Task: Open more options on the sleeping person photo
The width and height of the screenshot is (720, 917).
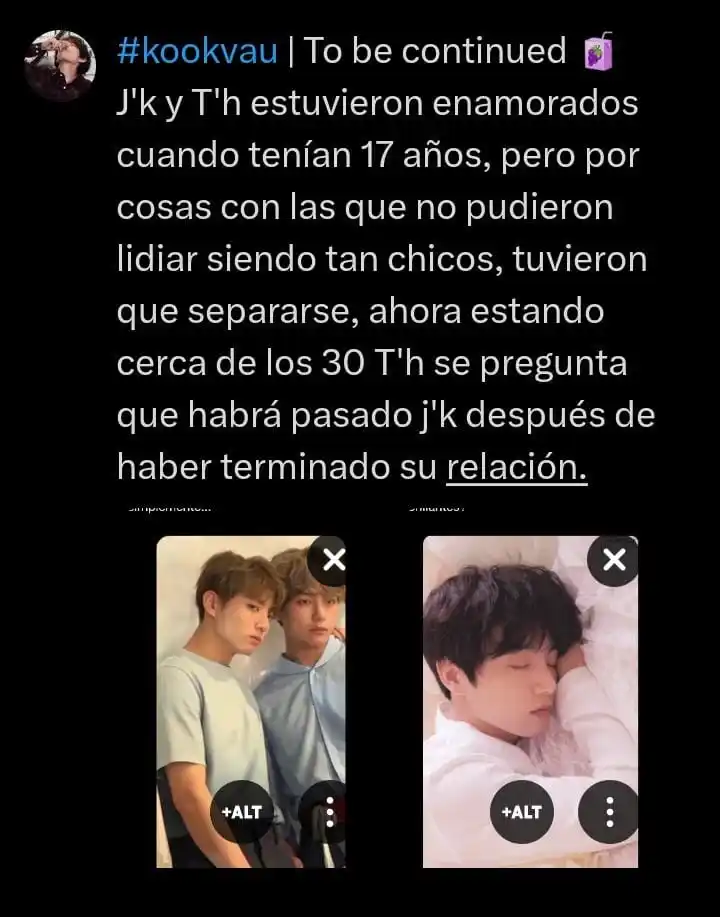Action: tap(609, 811)
